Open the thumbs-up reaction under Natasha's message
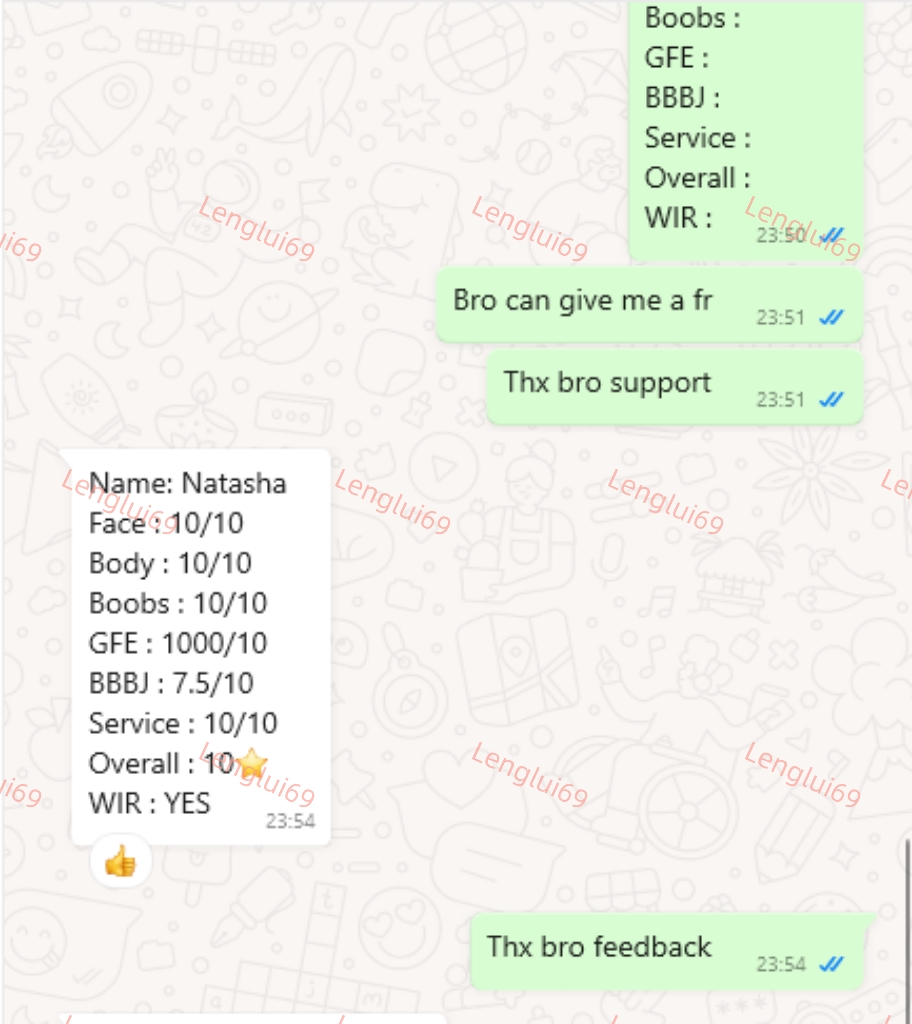 click(x=120, y=861)
